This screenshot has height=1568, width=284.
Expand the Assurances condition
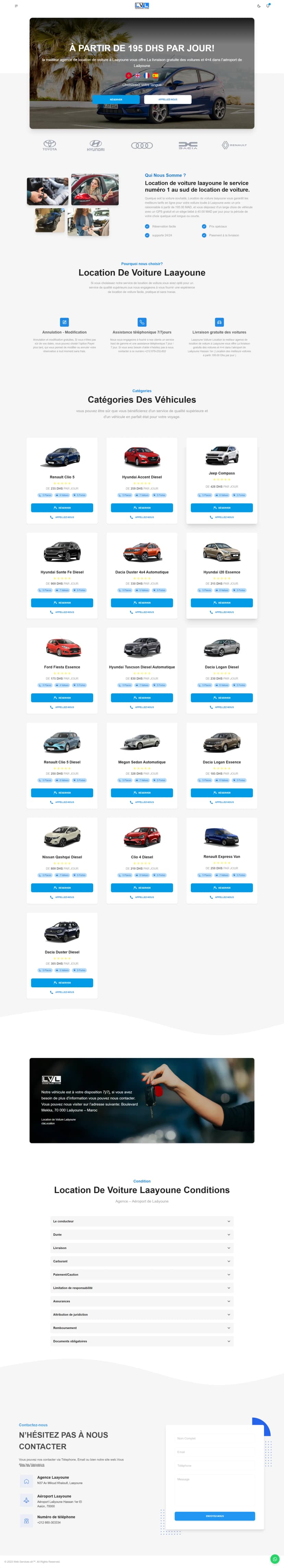[x=142, y=1302]
